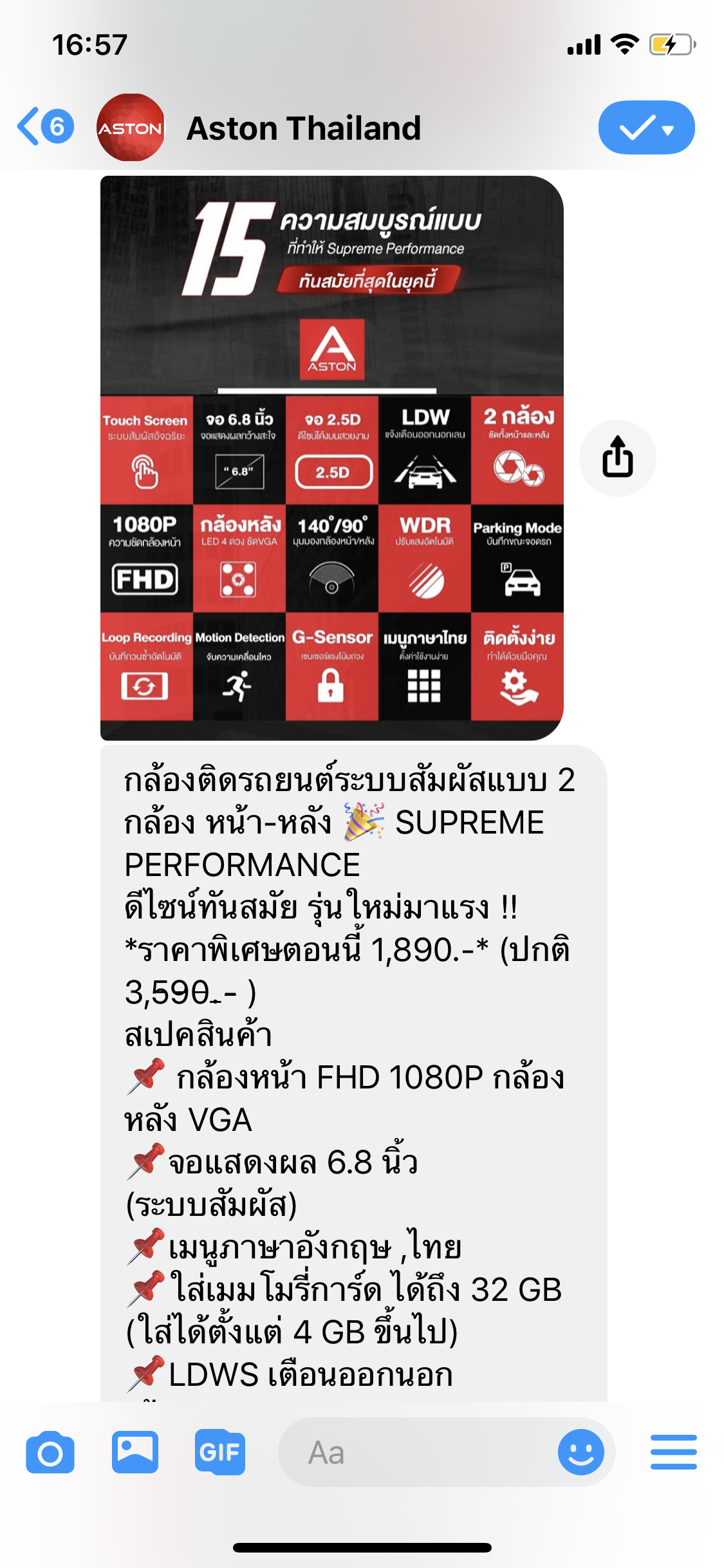724x1568 pixels.
Task: Open the GIF picker
Action: 219,1452
